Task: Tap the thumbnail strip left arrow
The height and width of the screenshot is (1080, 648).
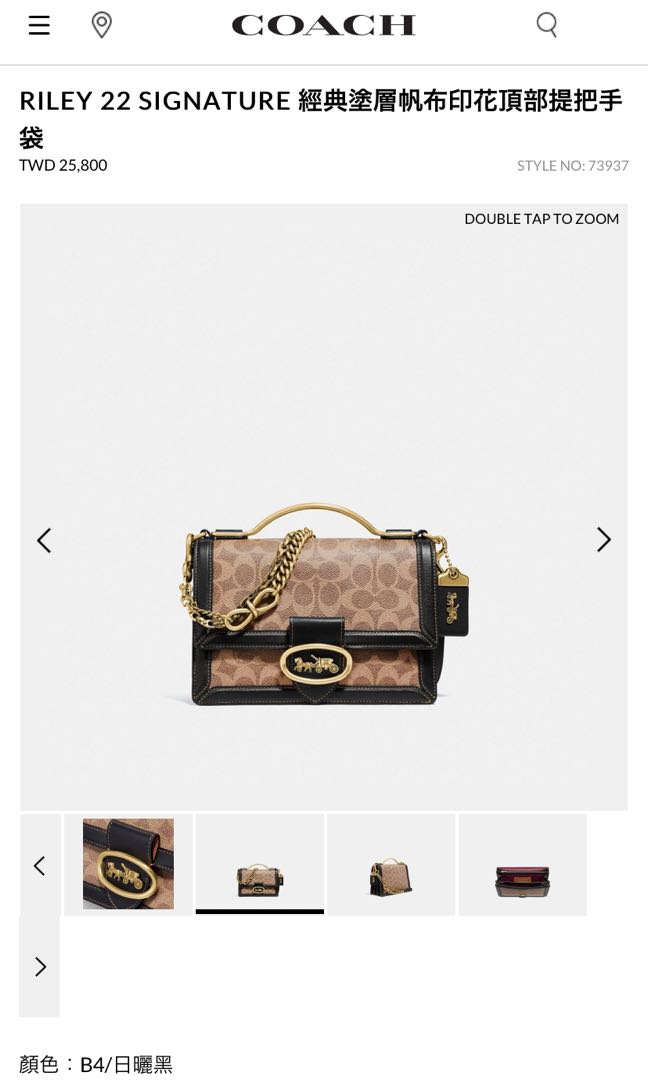Action: click(x=40, y=865)
